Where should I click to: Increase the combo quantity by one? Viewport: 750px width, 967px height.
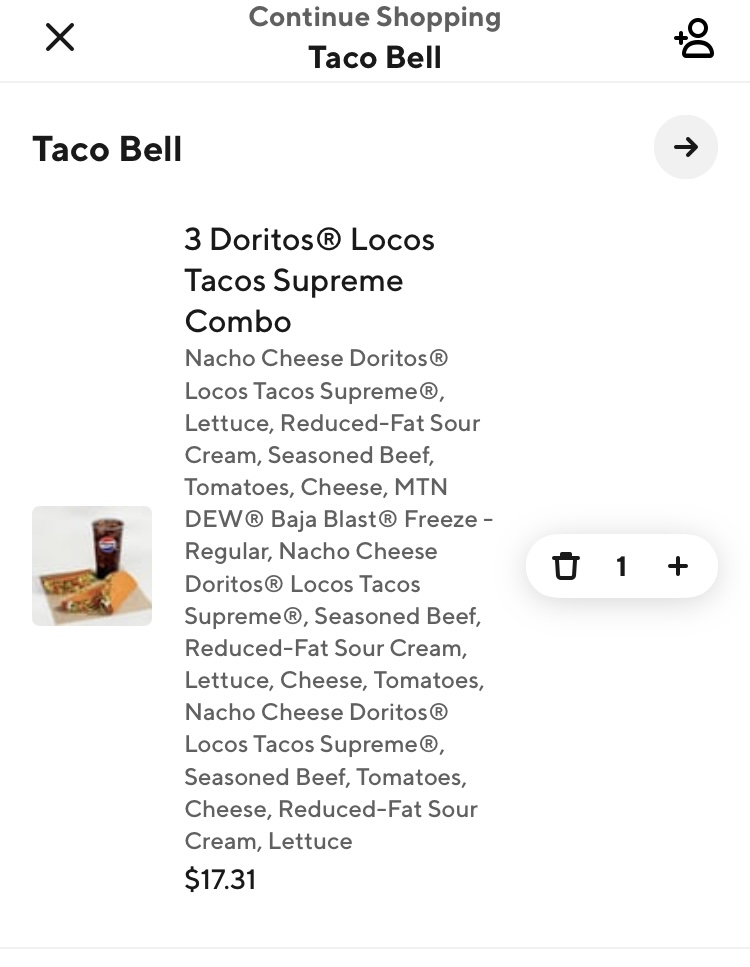tap(678, 566)
